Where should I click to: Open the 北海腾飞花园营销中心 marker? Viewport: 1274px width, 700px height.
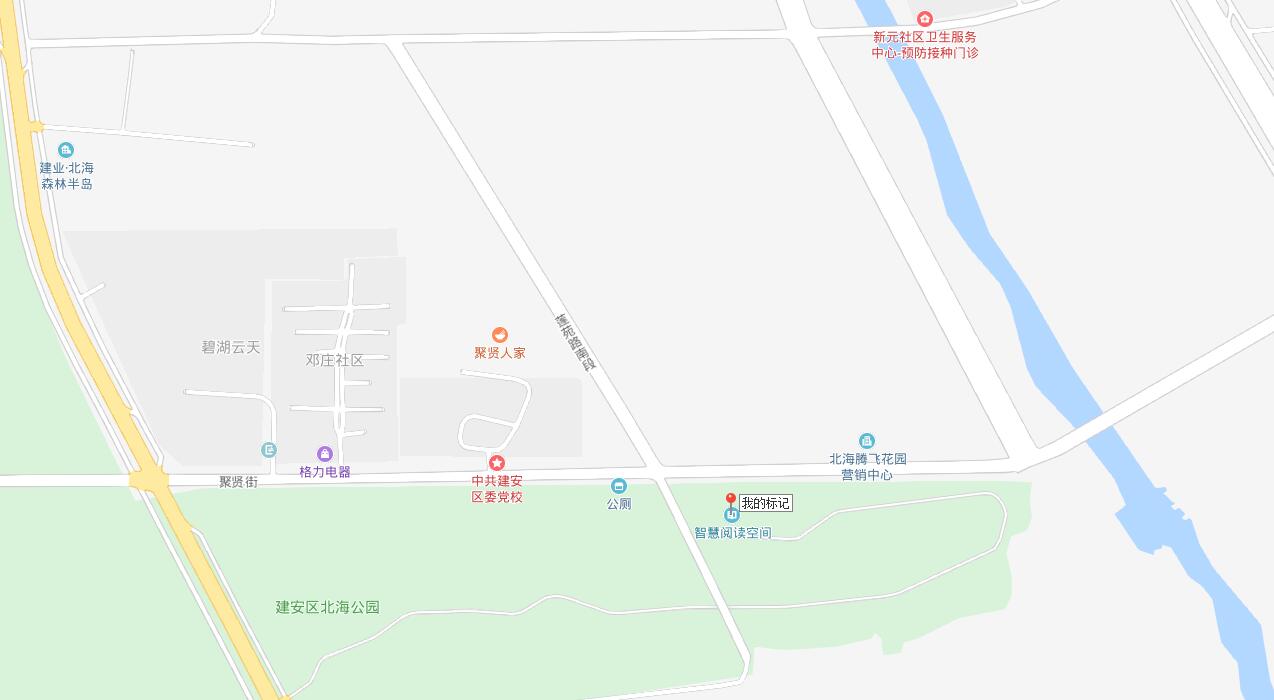click(x=867, y=441)
